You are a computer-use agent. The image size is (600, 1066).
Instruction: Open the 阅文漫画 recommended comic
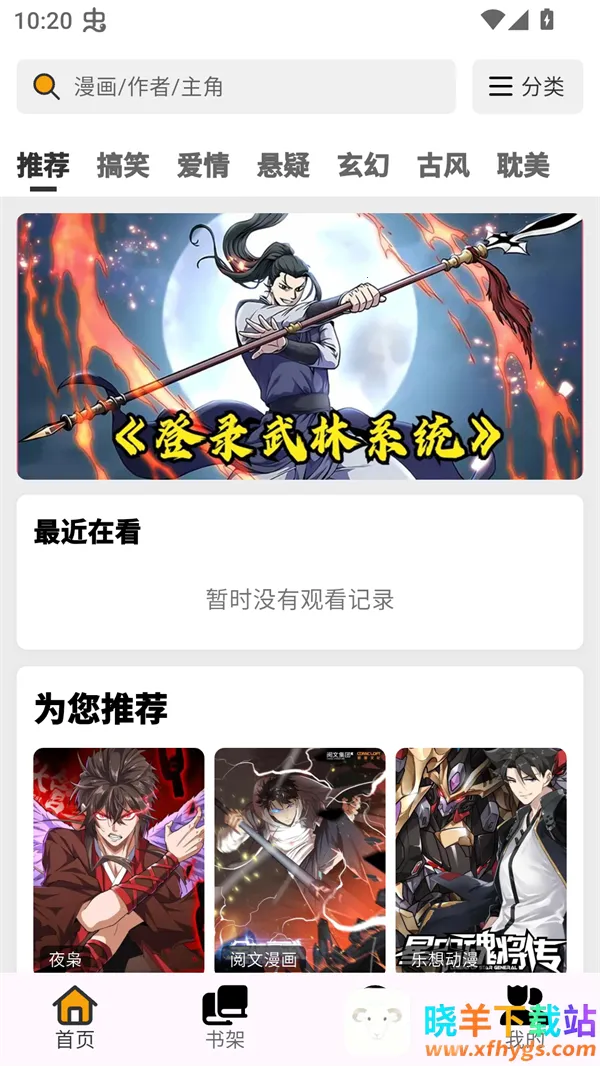tap(300, 860)
